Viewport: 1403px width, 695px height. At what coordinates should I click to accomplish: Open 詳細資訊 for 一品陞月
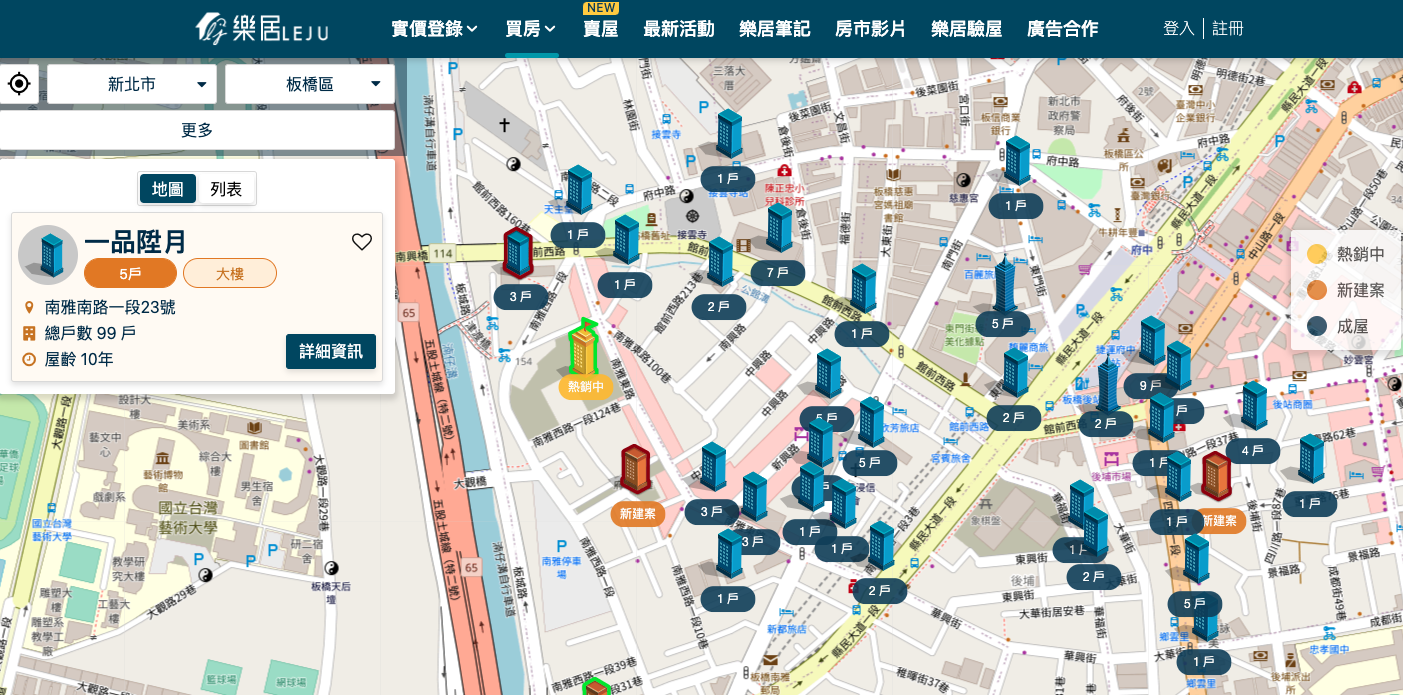point(331,351)
